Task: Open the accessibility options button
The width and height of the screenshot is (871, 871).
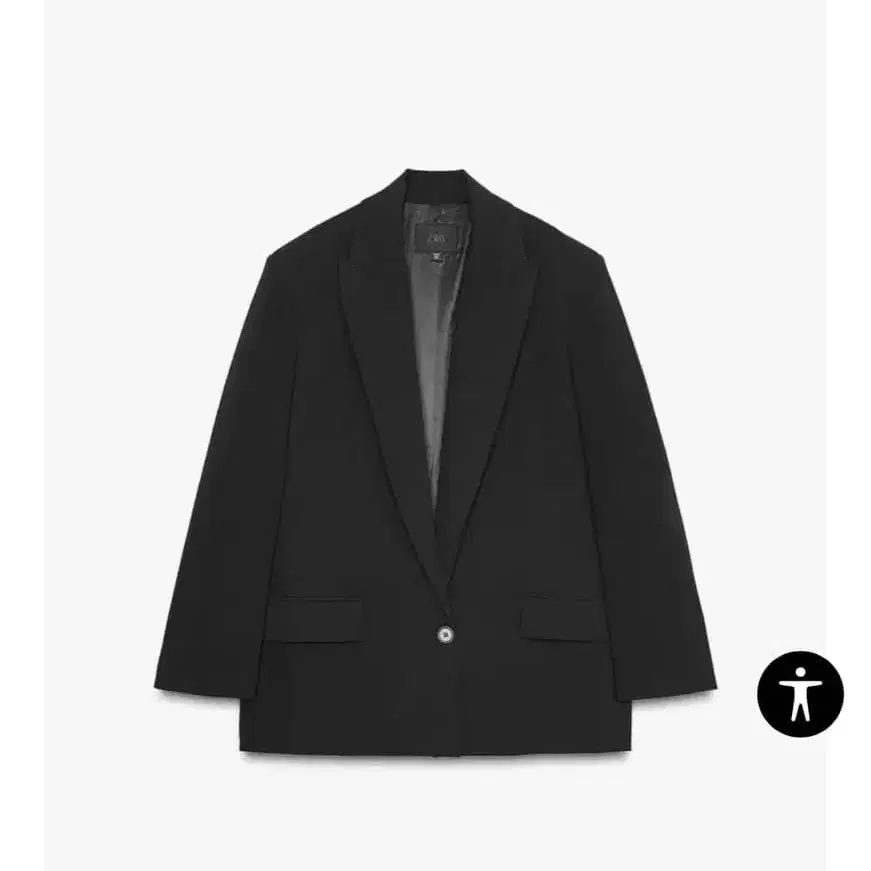Action: 800,694
